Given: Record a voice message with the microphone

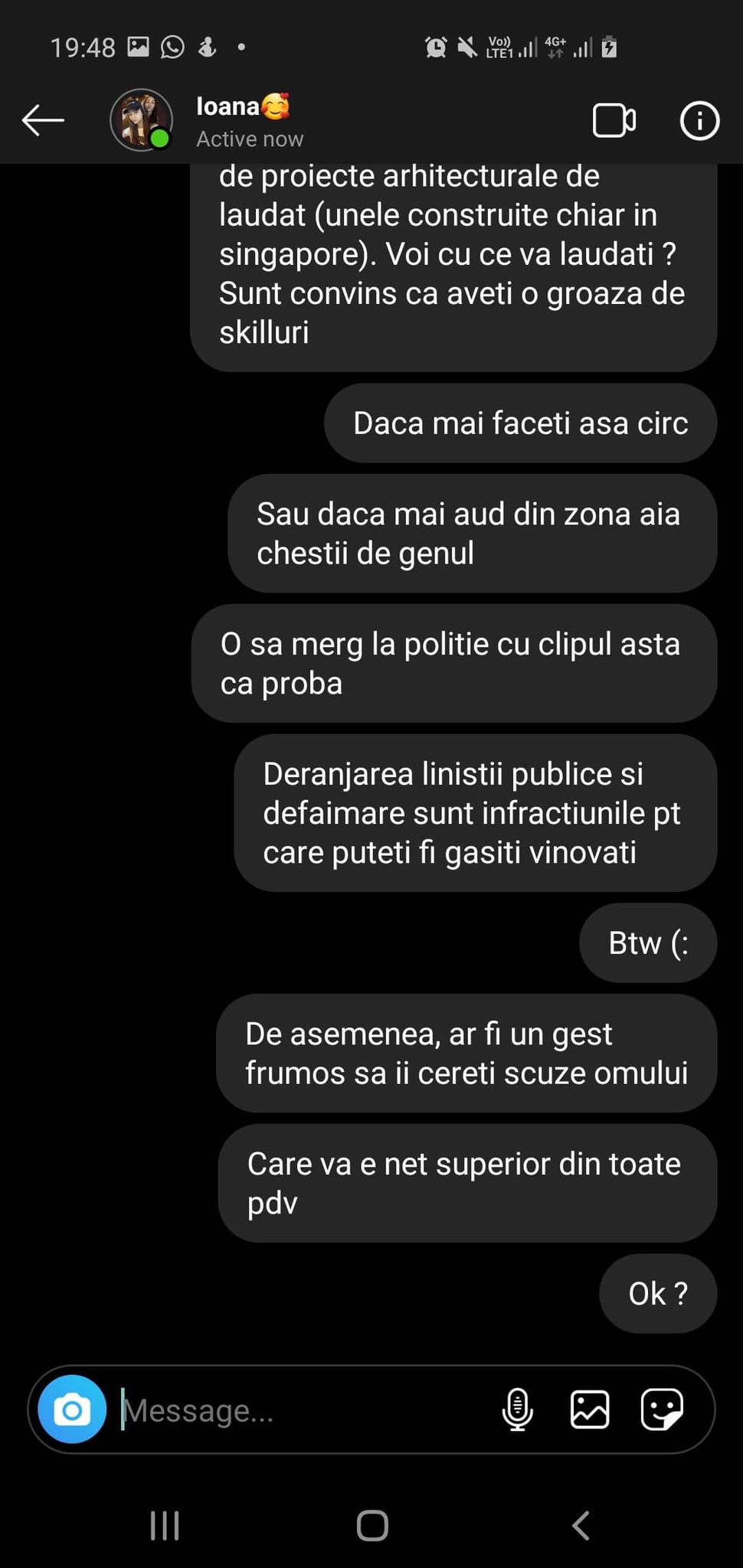Looking at the screenshot, I should tap(517, 1410).
